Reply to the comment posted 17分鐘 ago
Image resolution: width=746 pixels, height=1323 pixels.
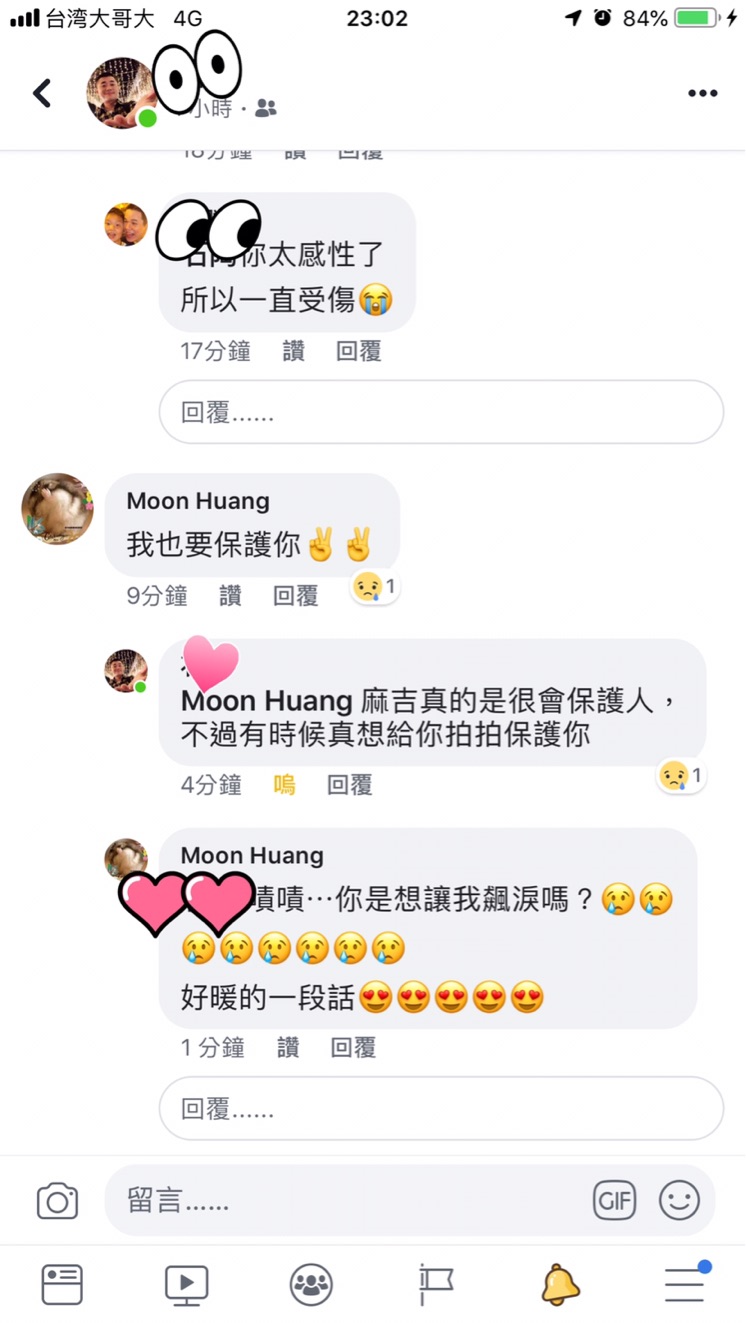click(358, 351)
